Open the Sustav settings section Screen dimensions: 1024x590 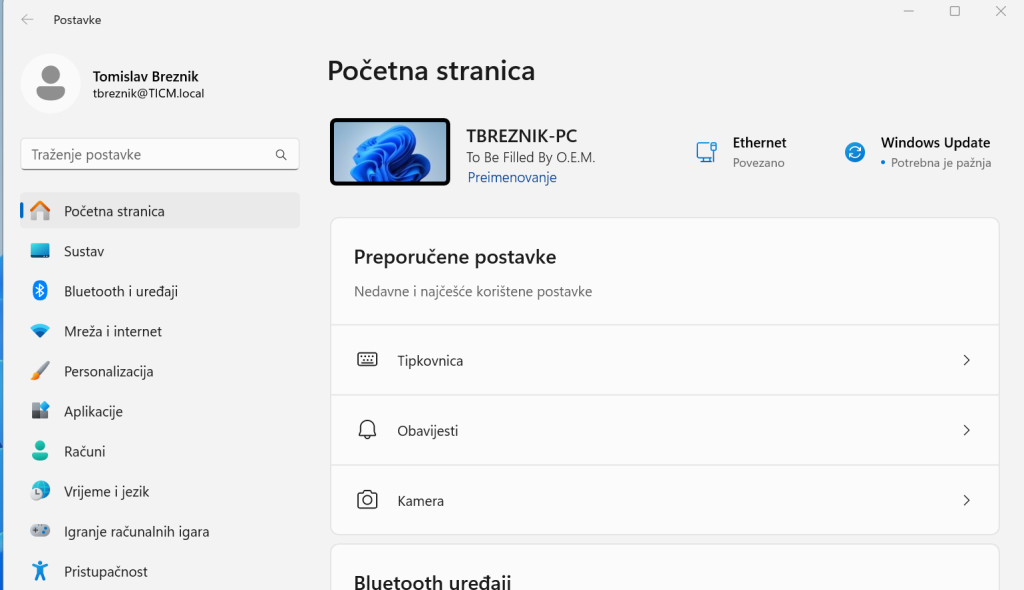coord(84,251)
